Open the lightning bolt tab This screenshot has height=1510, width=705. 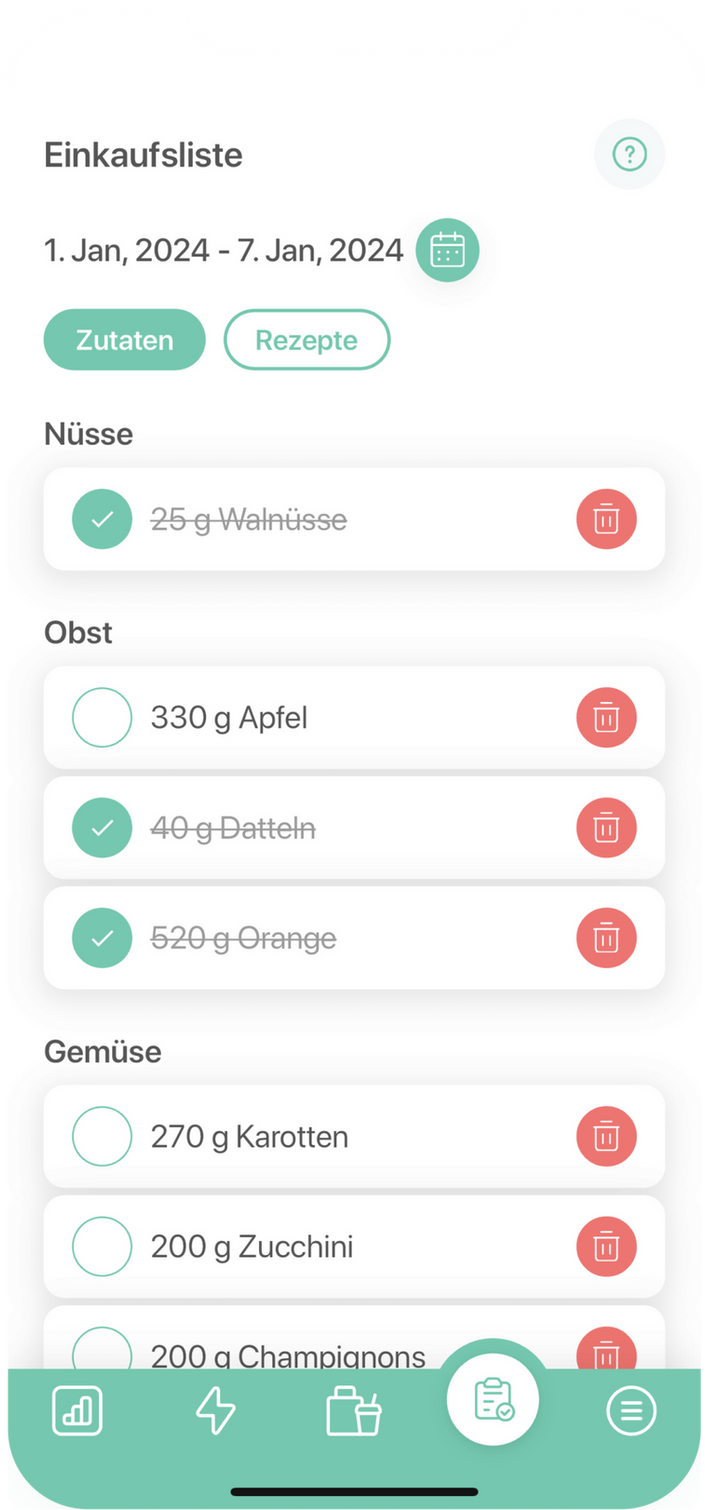coord(215,1411)
